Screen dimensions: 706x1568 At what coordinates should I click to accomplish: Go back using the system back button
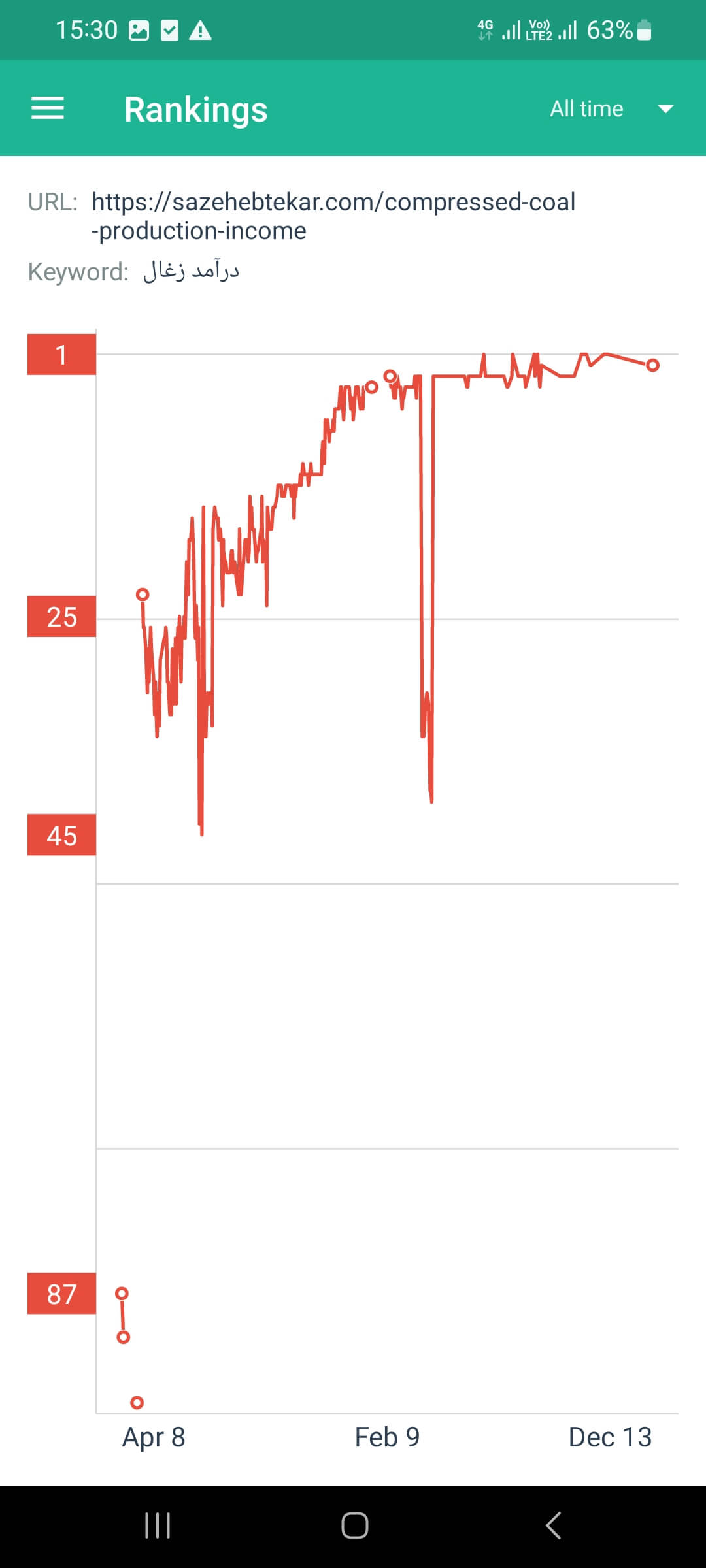(x=553, y=1526)
